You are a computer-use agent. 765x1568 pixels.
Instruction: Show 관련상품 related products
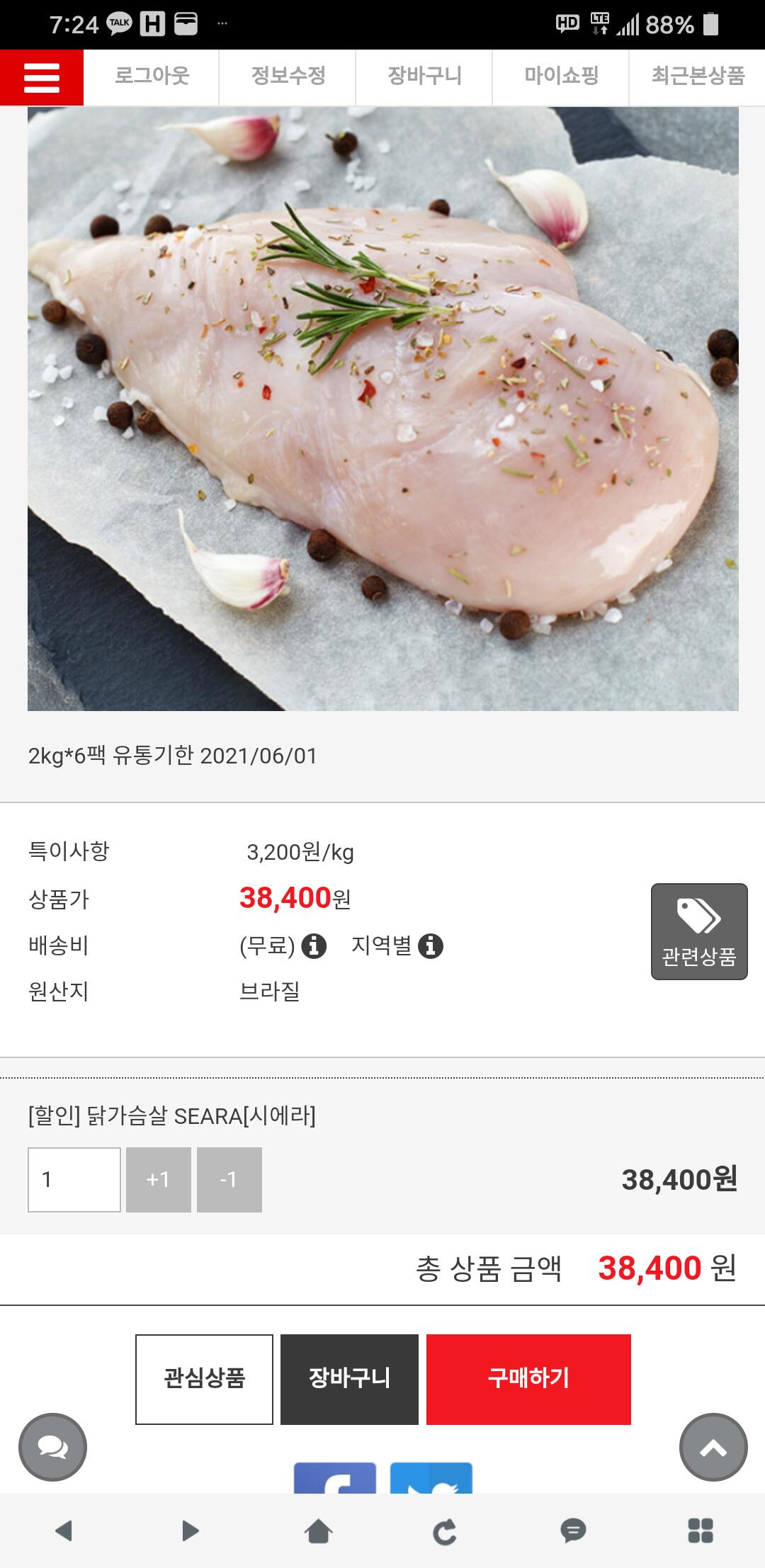point(699,931)
